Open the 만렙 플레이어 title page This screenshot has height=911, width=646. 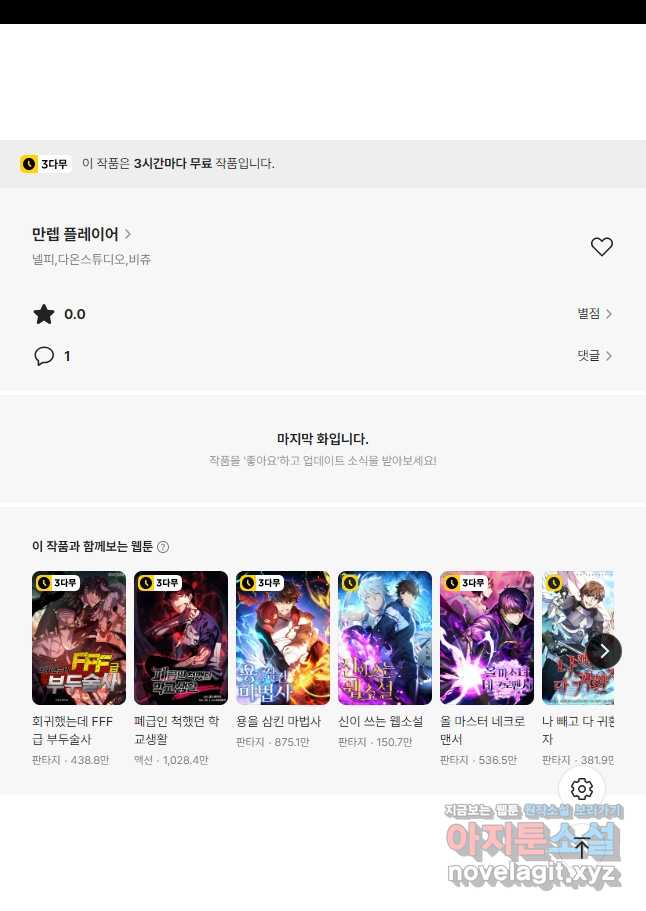point(82,234)
